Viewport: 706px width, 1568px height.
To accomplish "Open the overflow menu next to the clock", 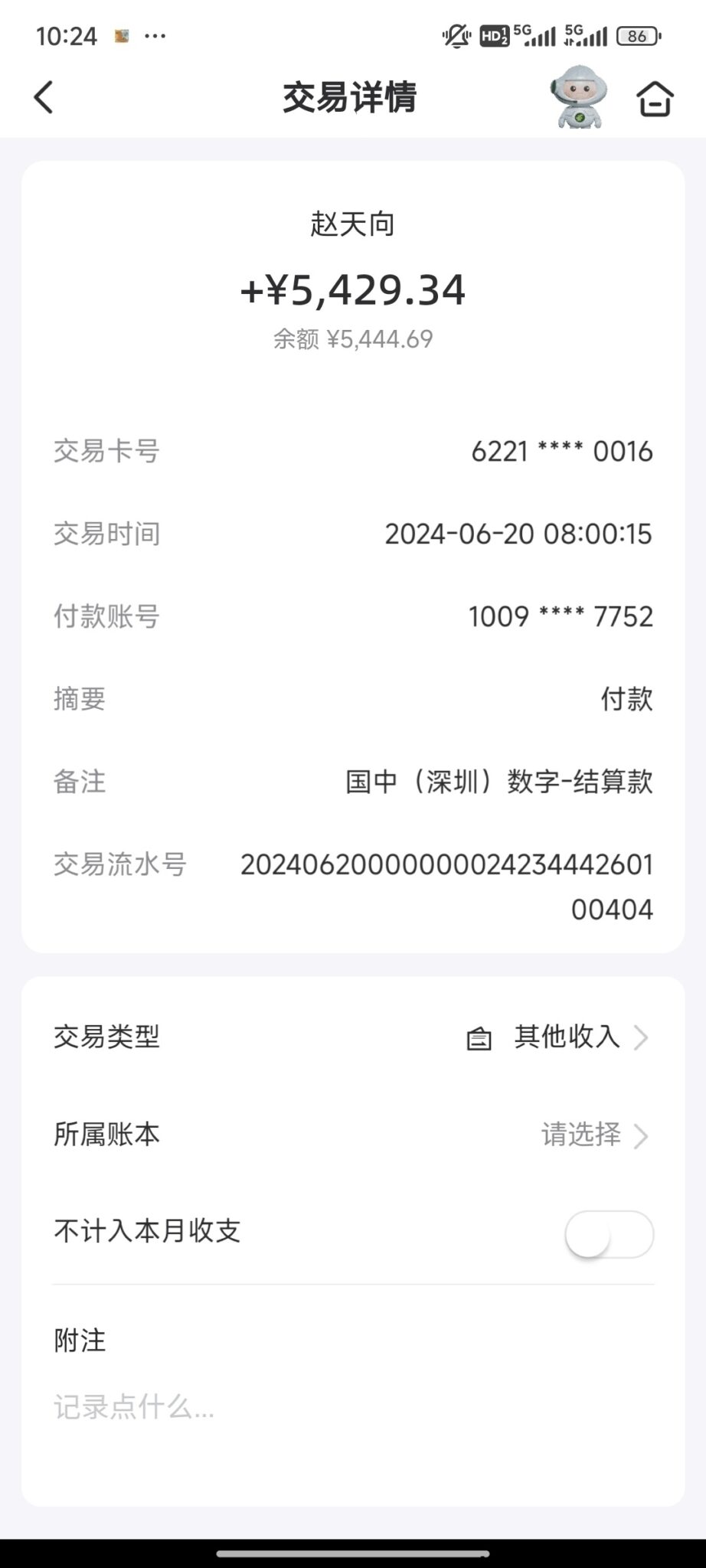I will click(x=157, y=34).
